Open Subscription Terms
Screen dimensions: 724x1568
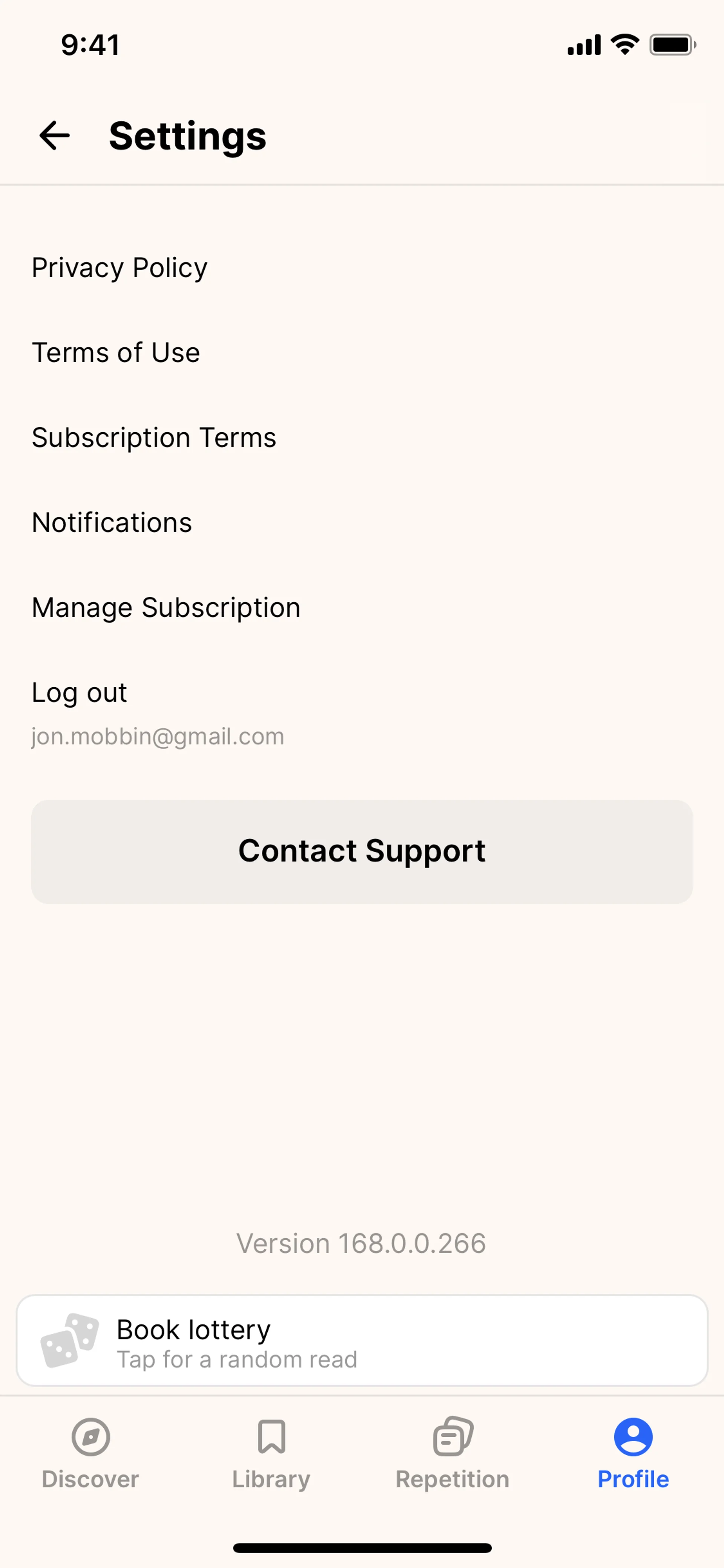point(154,438)
